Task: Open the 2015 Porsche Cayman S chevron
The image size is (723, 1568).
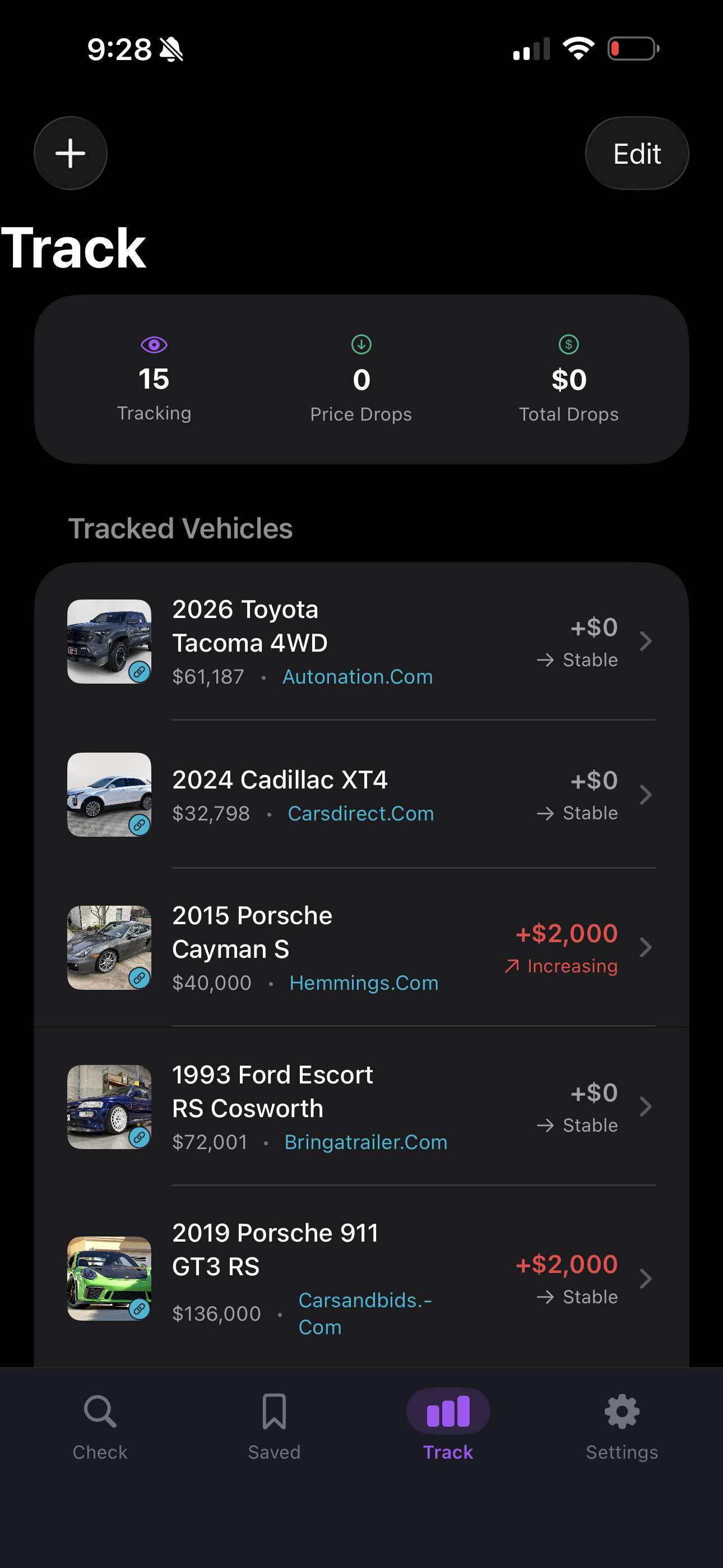Action: click(x=646, y=947)
